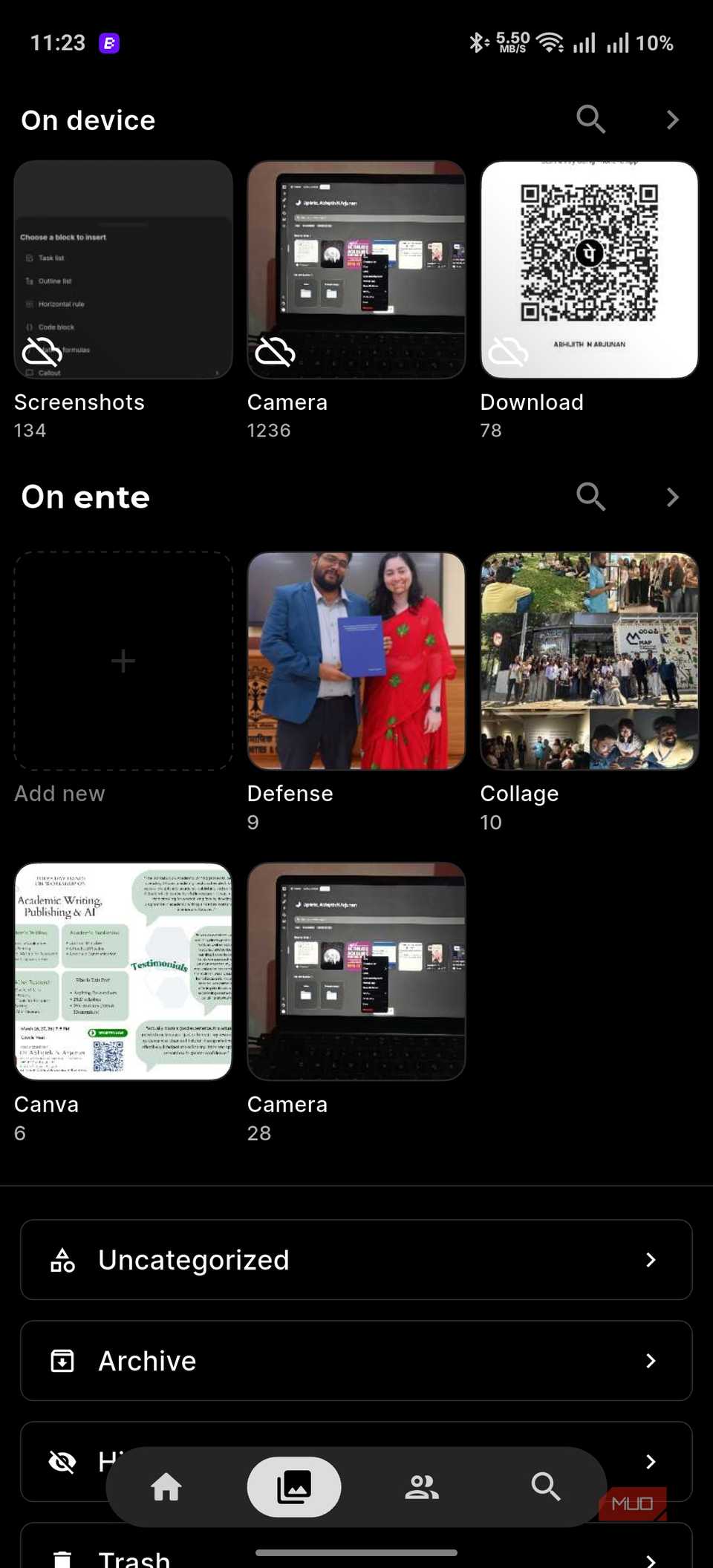Viewport: 713px width, 1568px height.
Task: Search albums in the On device section
Action: coord(590,120)
